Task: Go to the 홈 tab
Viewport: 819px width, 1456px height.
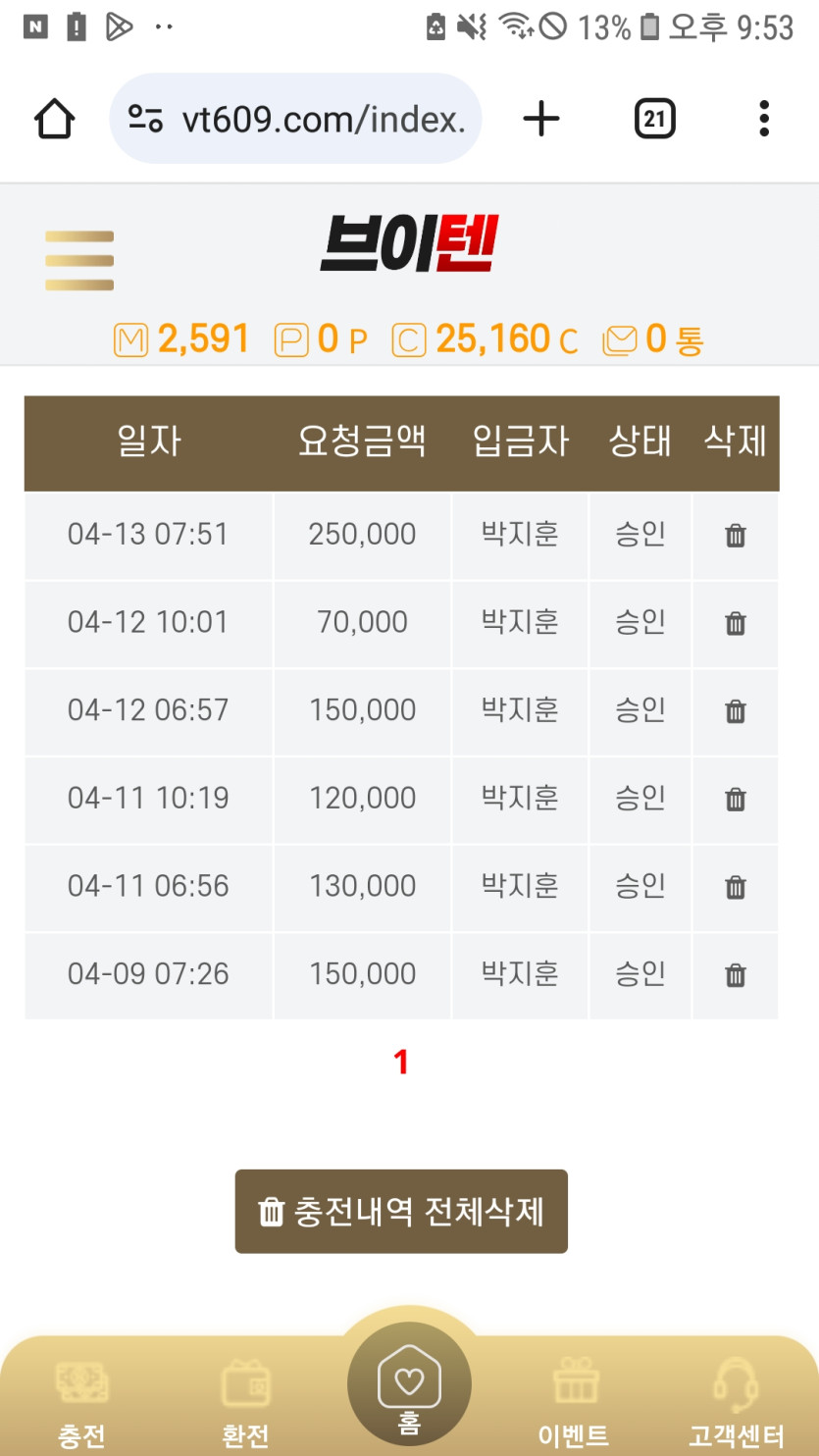Action: point(409,1388)
